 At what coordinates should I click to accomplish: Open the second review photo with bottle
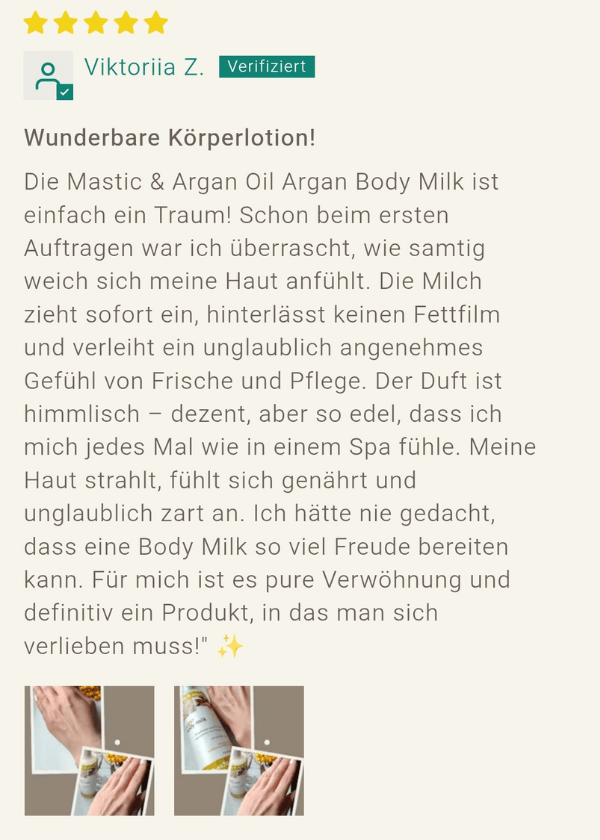tap(239, 750)
